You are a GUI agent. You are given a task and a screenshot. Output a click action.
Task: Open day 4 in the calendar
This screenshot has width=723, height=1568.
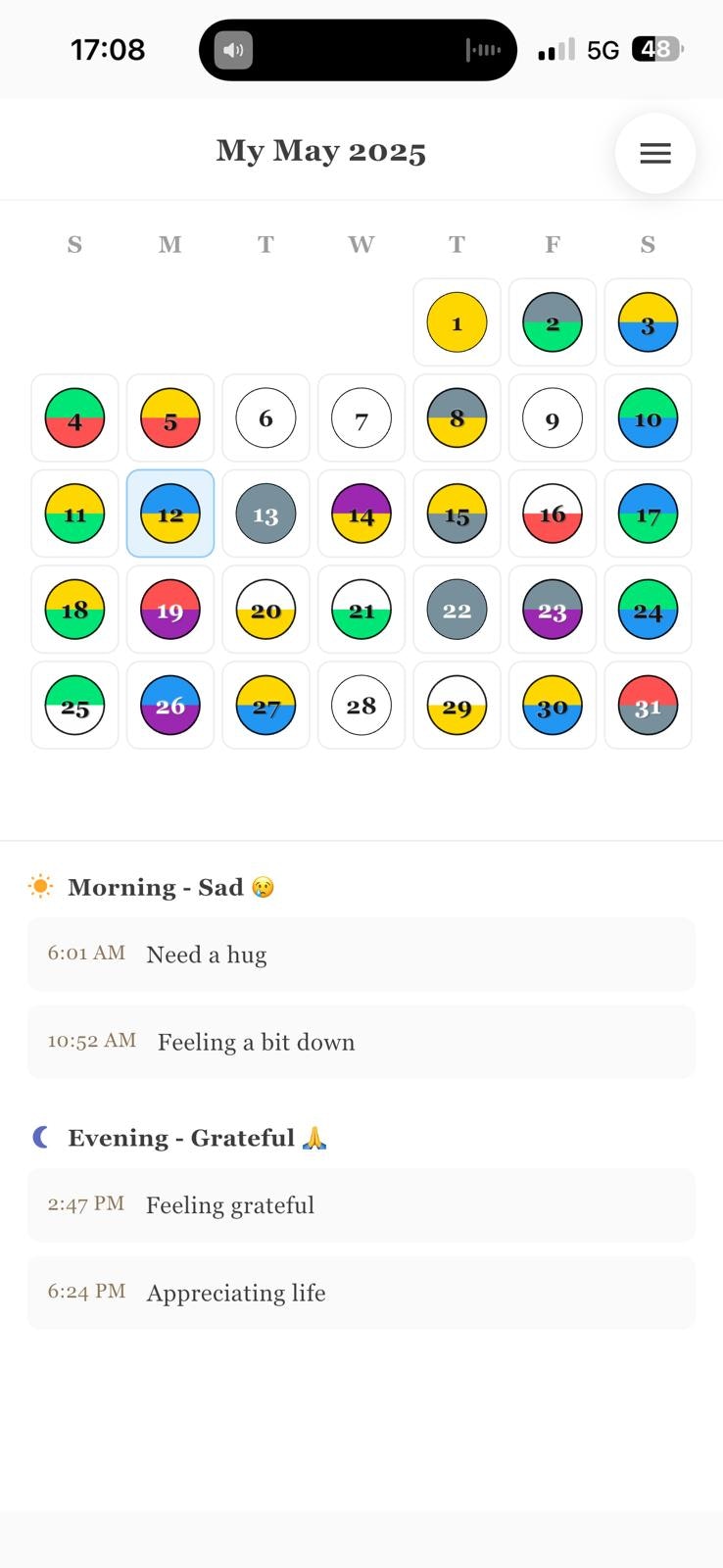point(74,418)
